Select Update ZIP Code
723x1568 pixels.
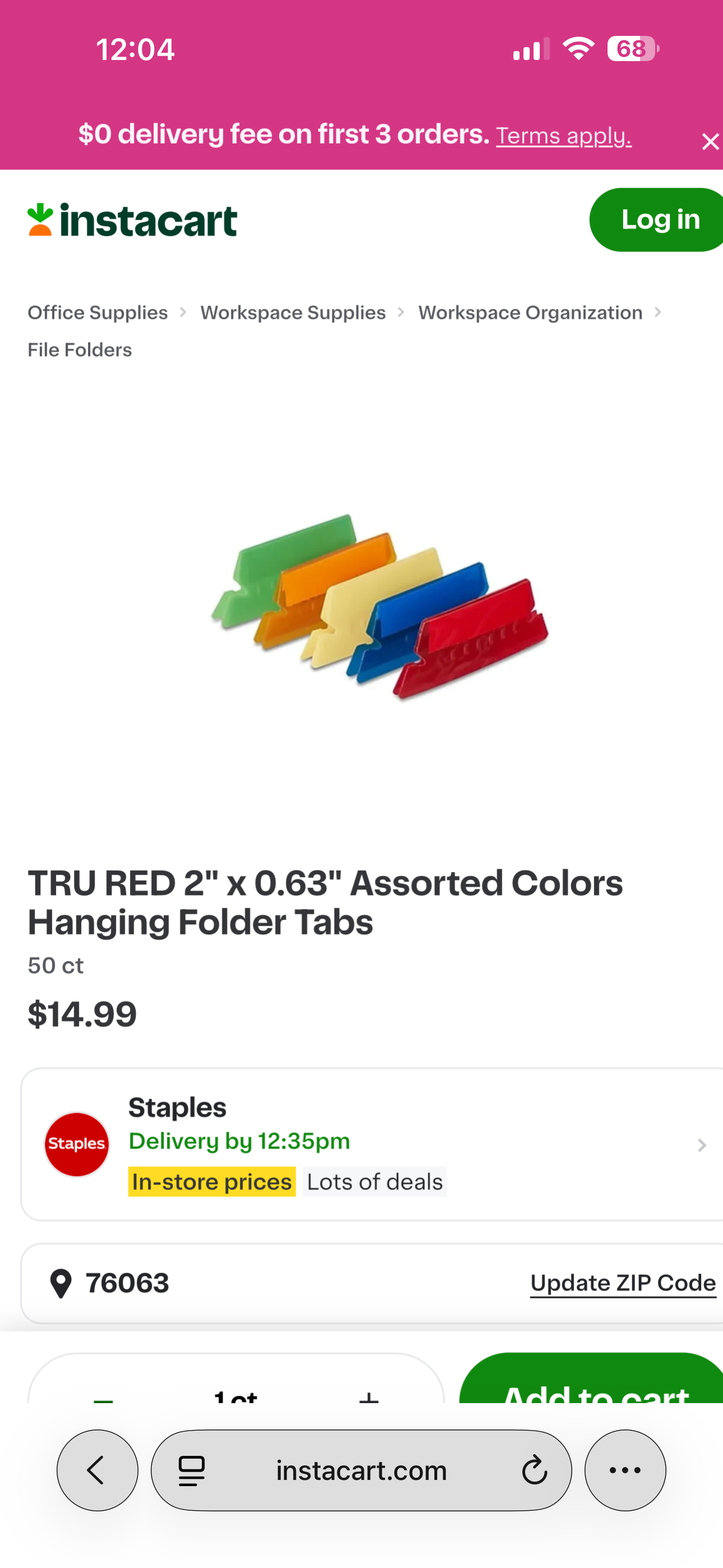click(623, 1283)
